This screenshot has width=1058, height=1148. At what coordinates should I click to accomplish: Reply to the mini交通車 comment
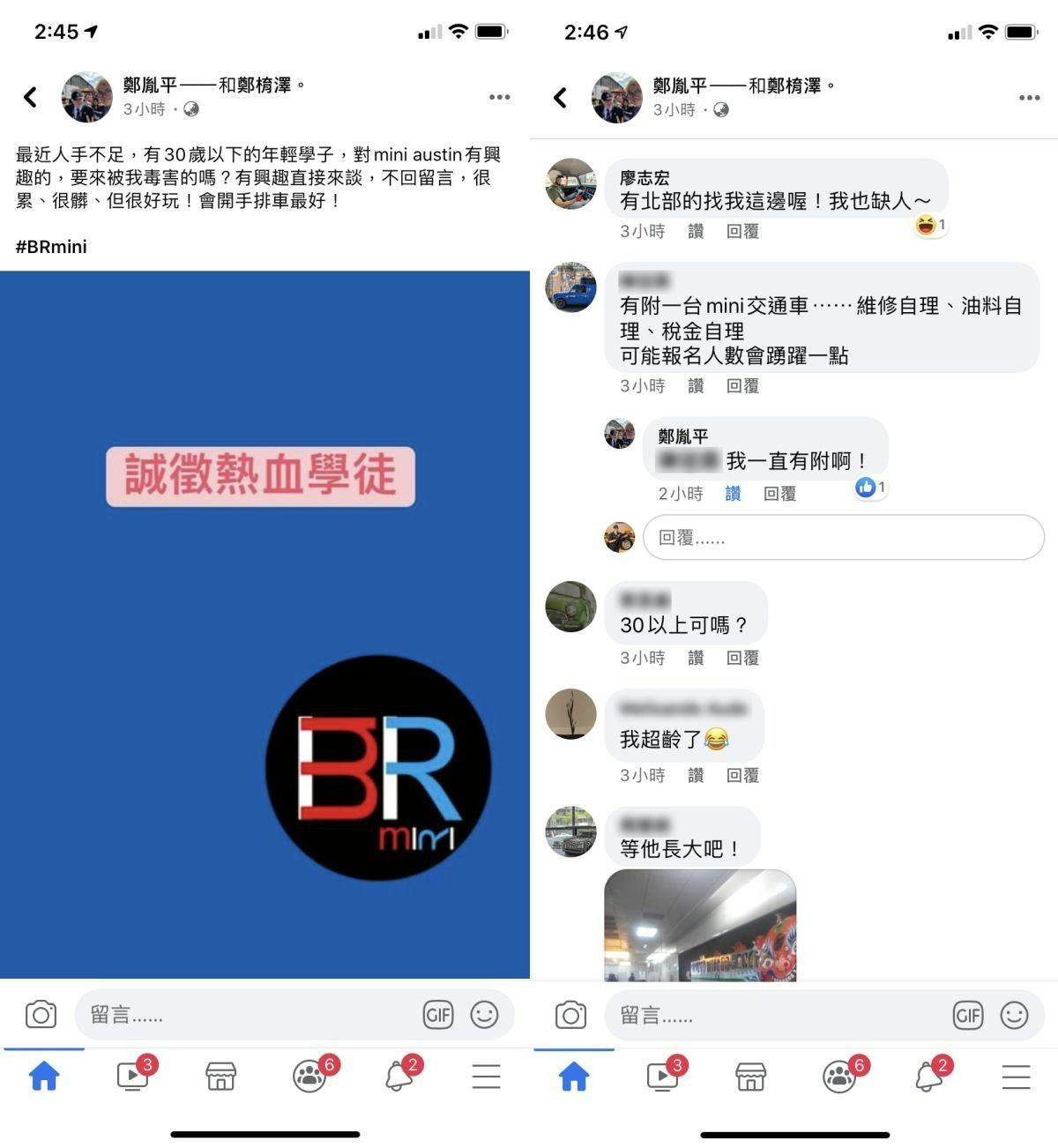pyautogui.click(x=742, y=385)
